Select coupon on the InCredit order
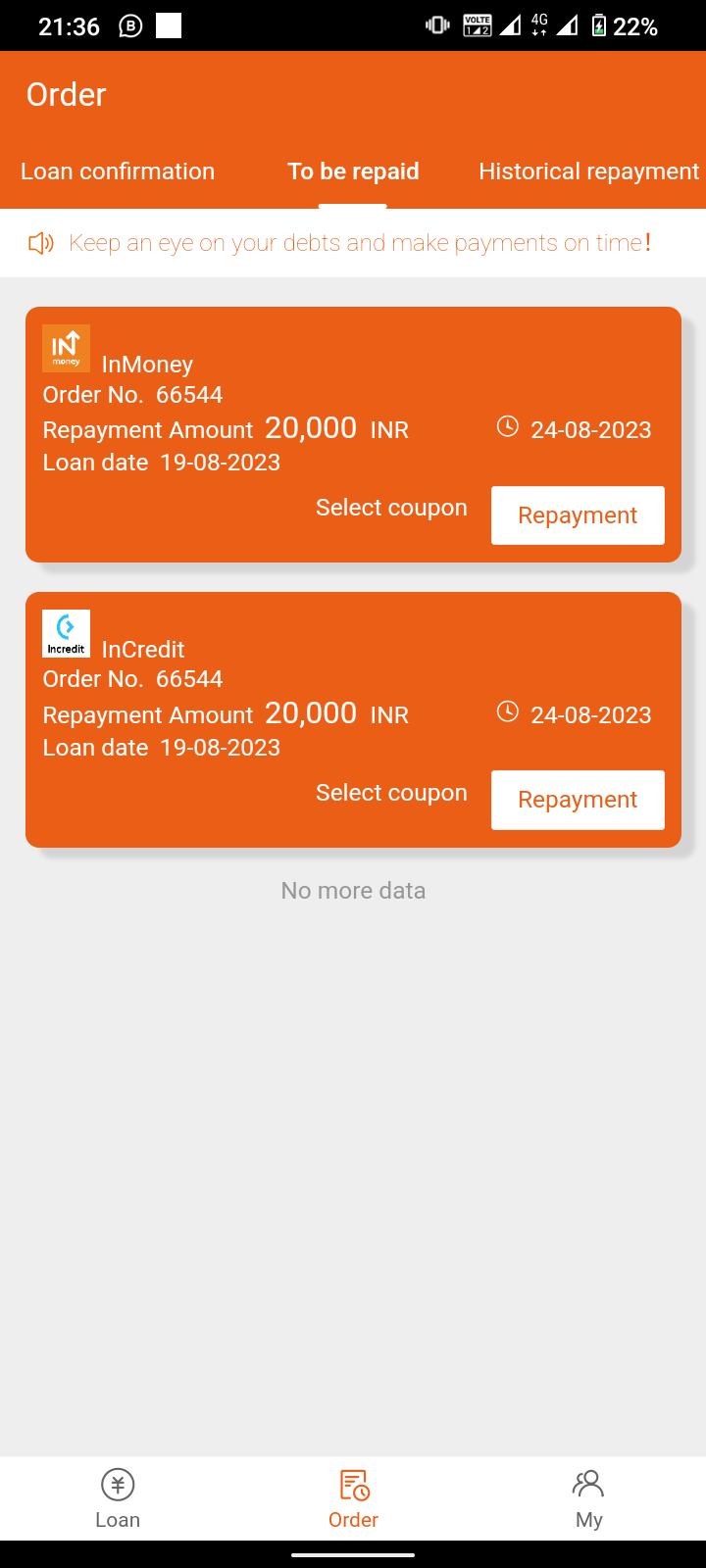The width and height of the screenshot is (706, 1568). tap(391, 793)
